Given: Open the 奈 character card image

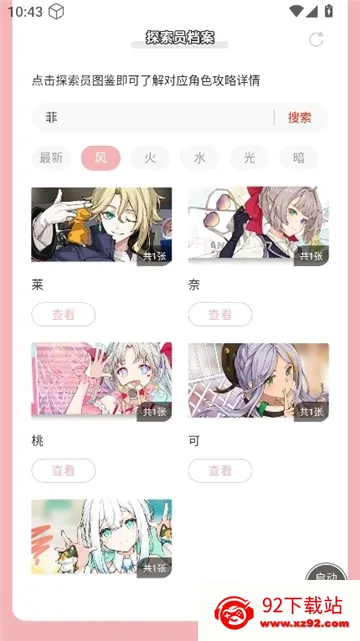Looking at the screenshot, I should click(259, 225).
